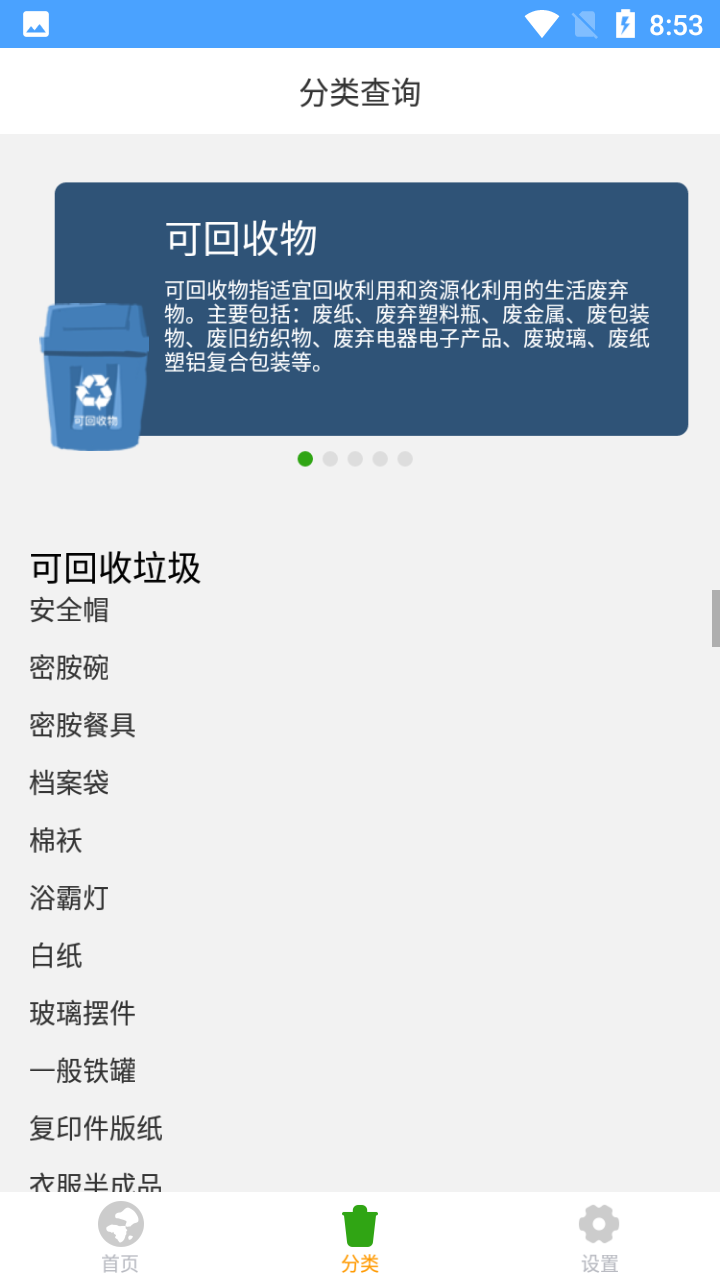View details for 密胺餐具
Image resolution: width=720 pixels, height=1280 pixels.
click(x=83, y=725)
